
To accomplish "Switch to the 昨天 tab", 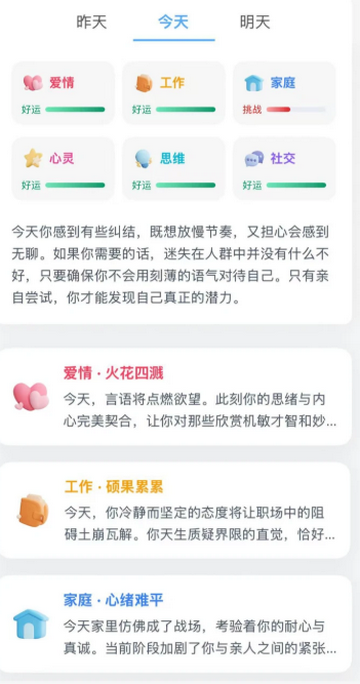I will pos(92,22).
